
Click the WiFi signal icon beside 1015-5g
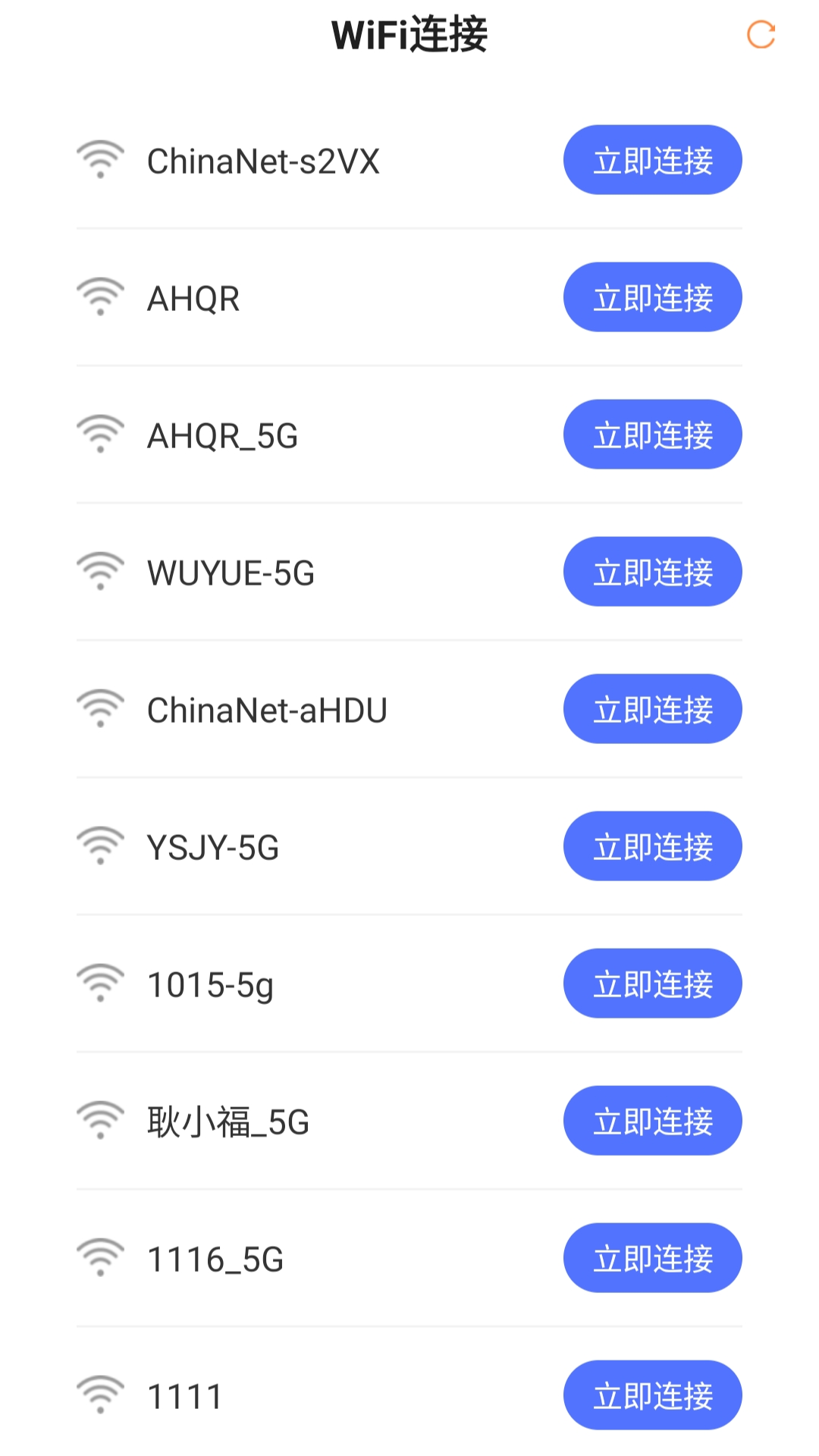(101, 984)
